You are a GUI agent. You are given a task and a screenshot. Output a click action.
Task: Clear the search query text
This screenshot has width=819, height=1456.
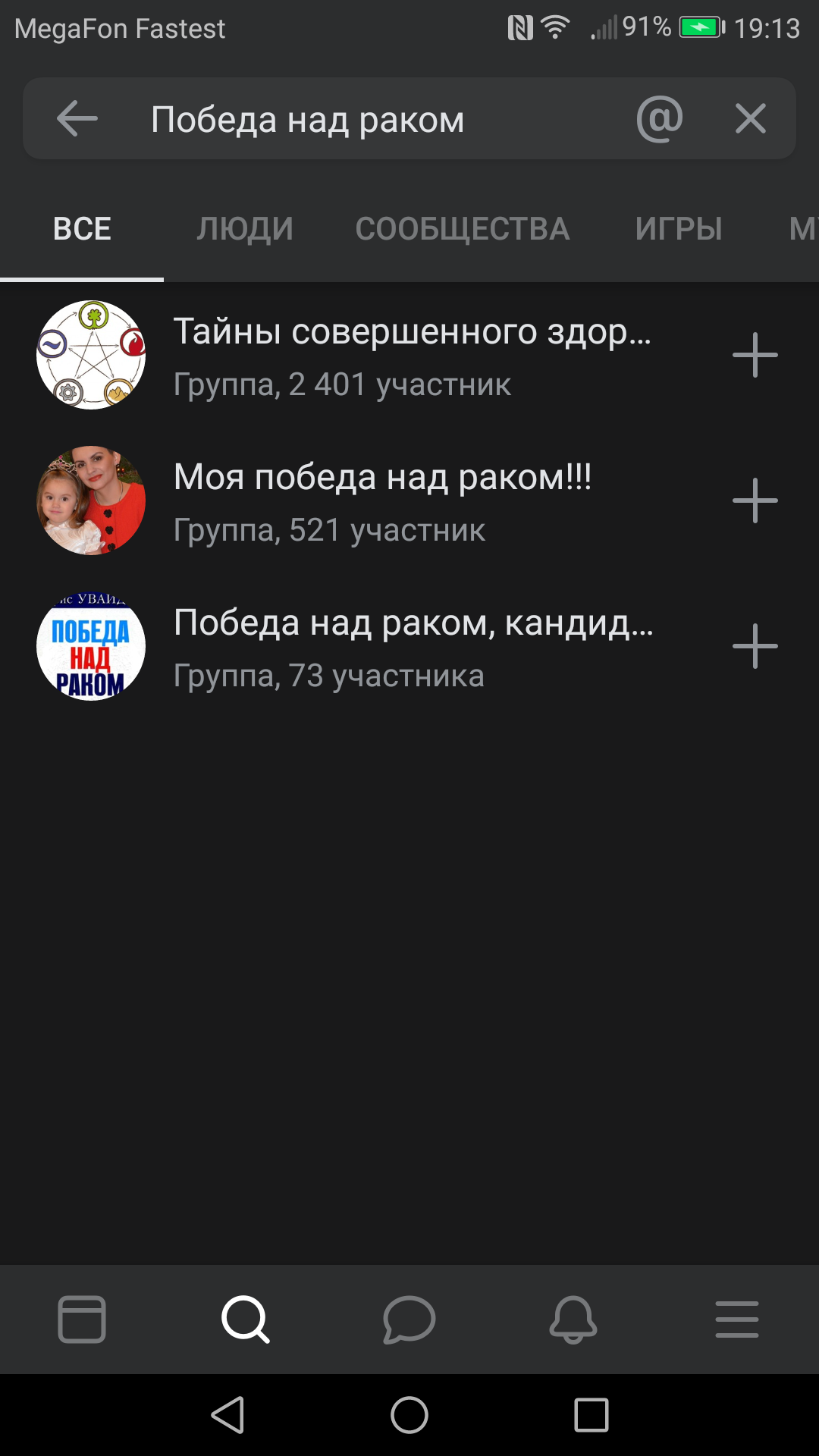[750, 119]
